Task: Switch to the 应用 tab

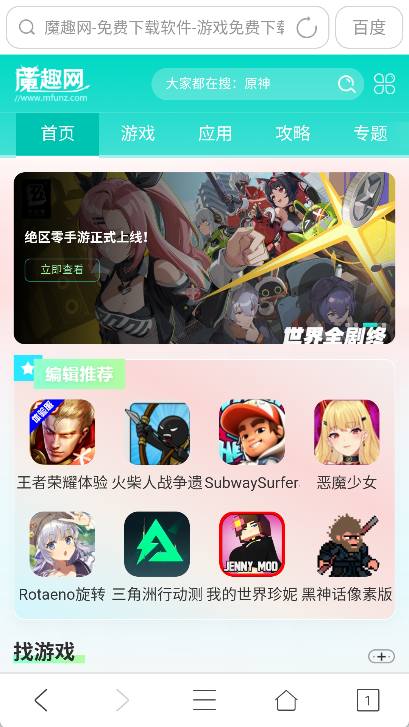Action: 215,134
